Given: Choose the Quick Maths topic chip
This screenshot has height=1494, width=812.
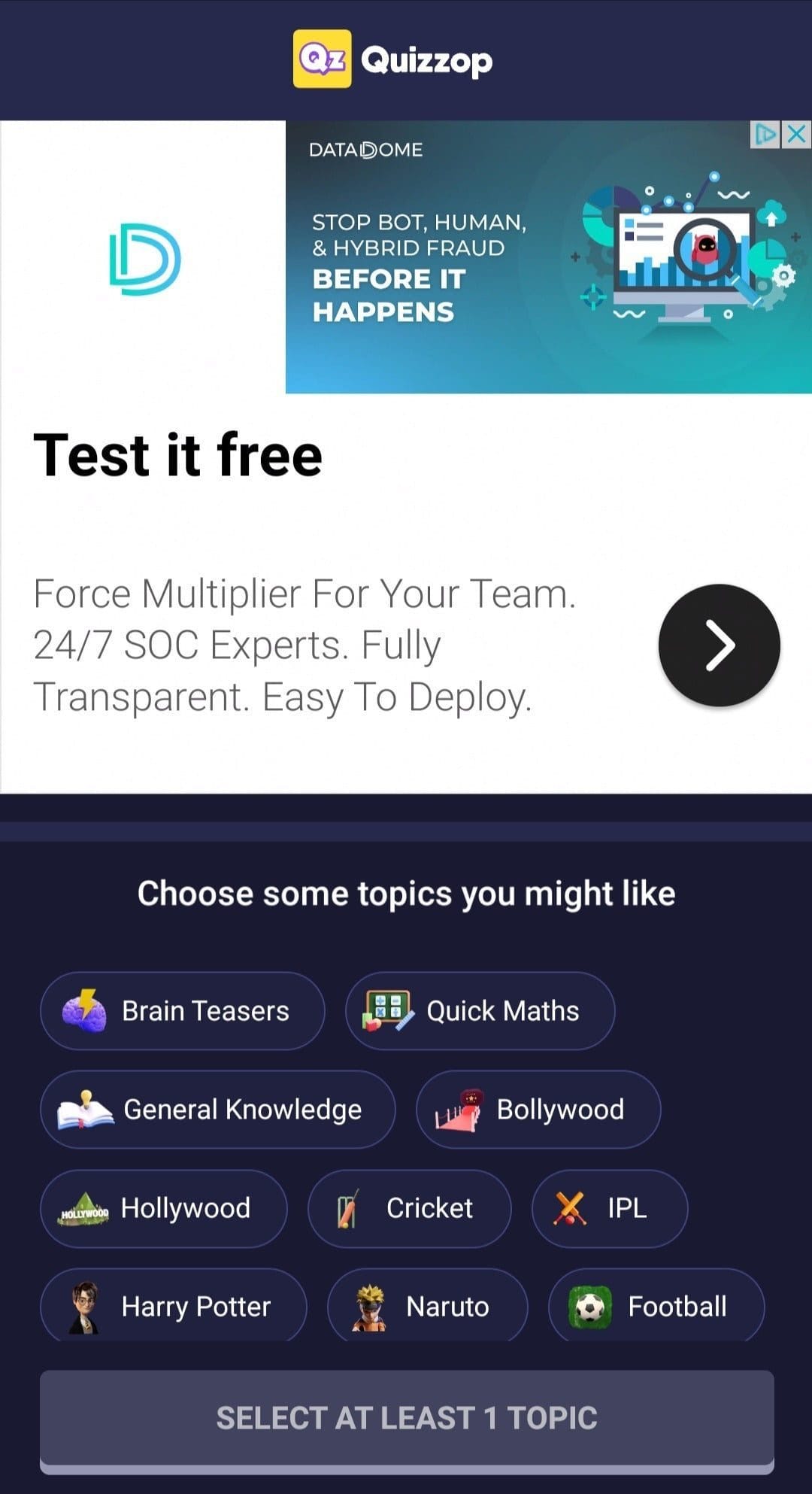Looking at the screenshot, I should [480, 1010].
